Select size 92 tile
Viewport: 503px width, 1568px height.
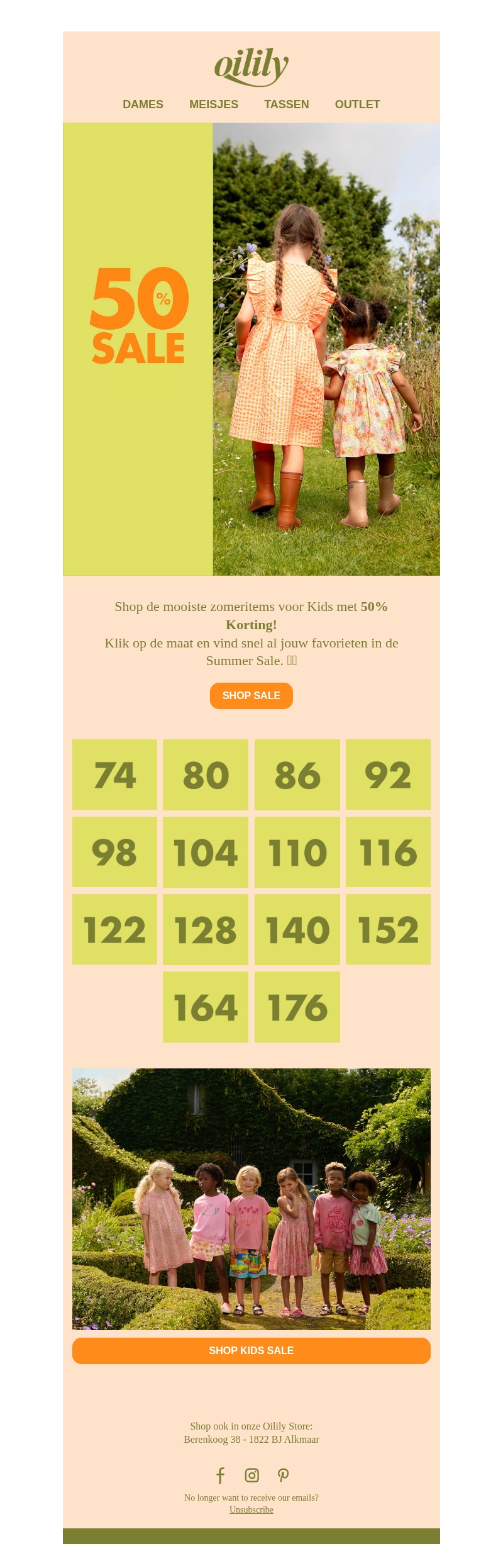point(388,775)
